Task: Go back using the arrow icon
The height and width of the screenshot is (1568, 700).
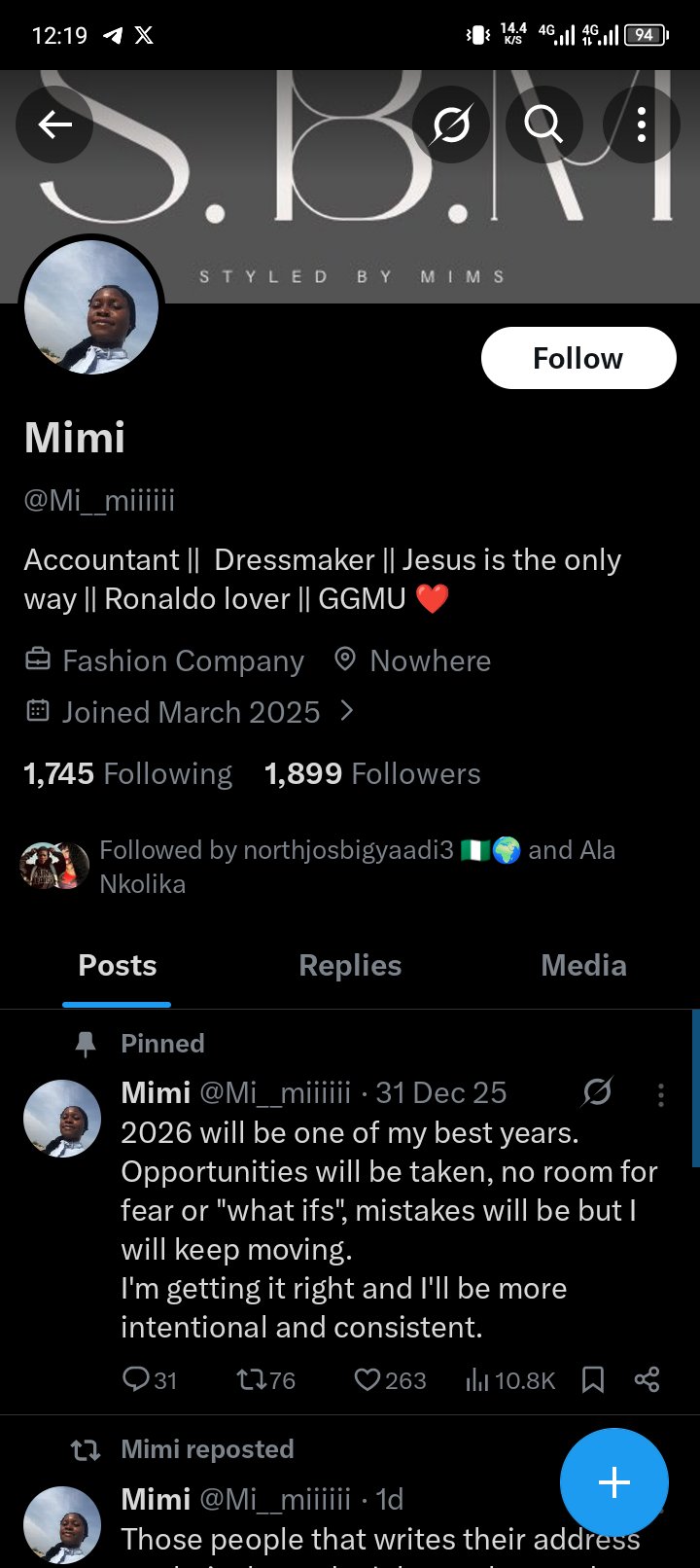Action: coord(54,125)
